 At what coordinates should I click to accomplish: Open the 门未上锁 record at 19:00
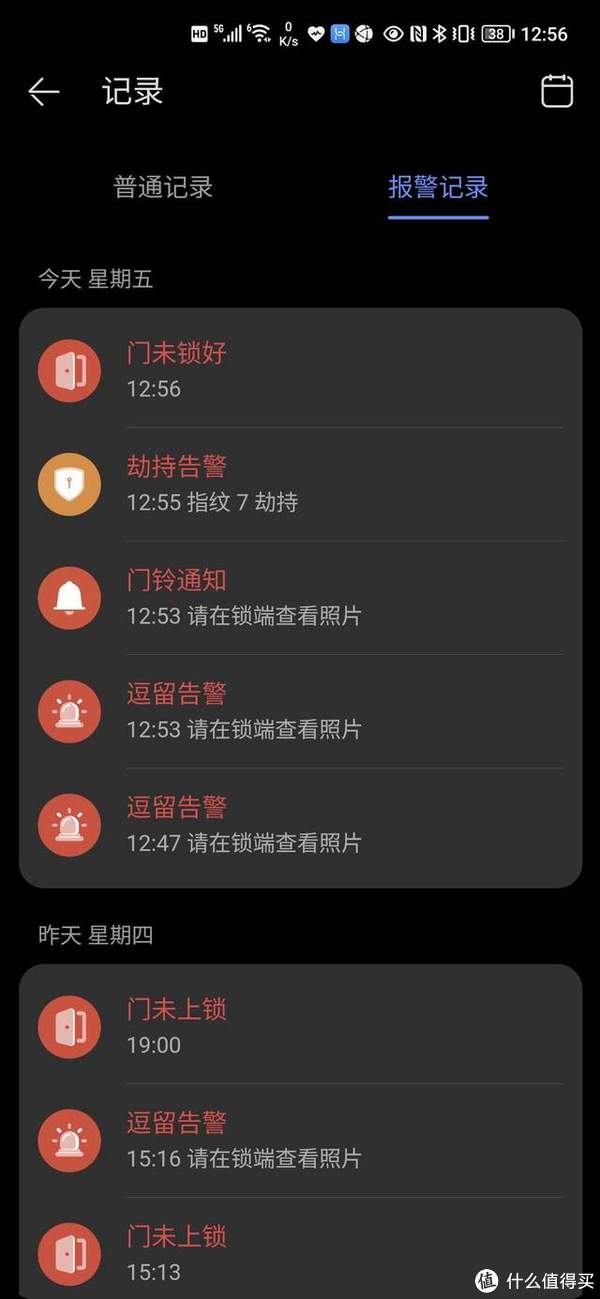(x=300, y=1027)
